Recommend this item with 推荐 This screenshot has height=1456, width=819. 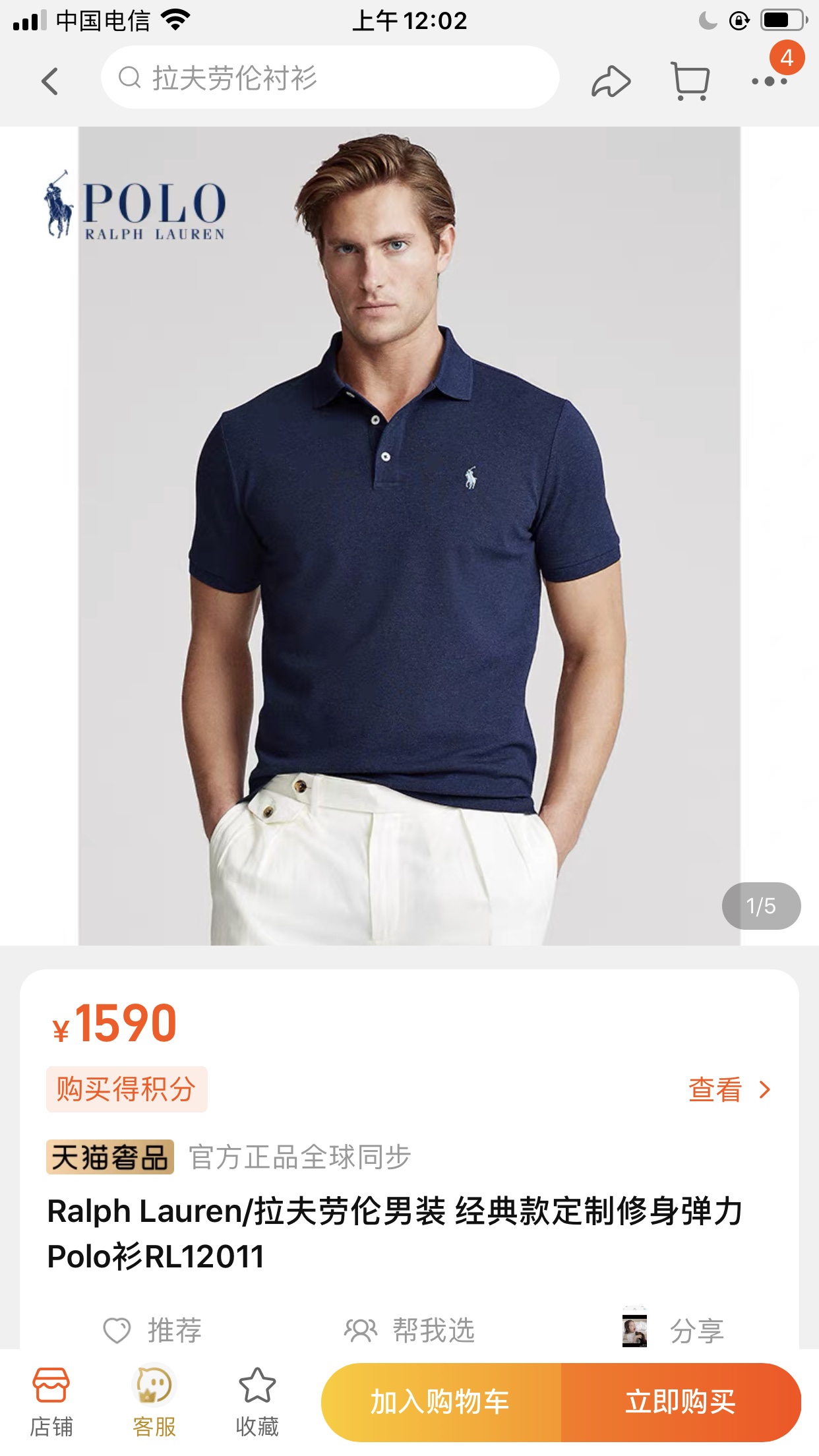click(x=153, y=1330)
